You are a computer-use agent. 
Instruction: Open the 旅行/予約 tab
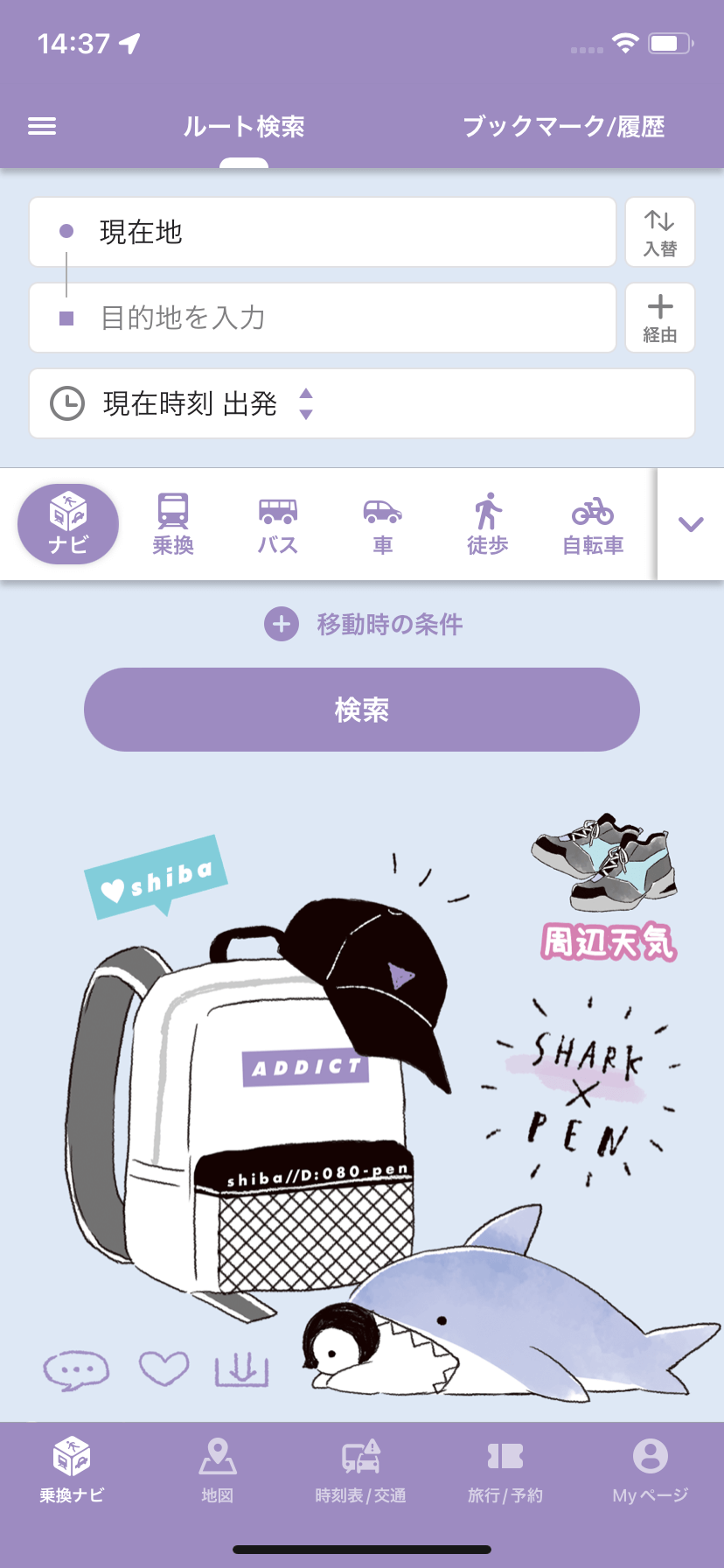click(505, 1470)
